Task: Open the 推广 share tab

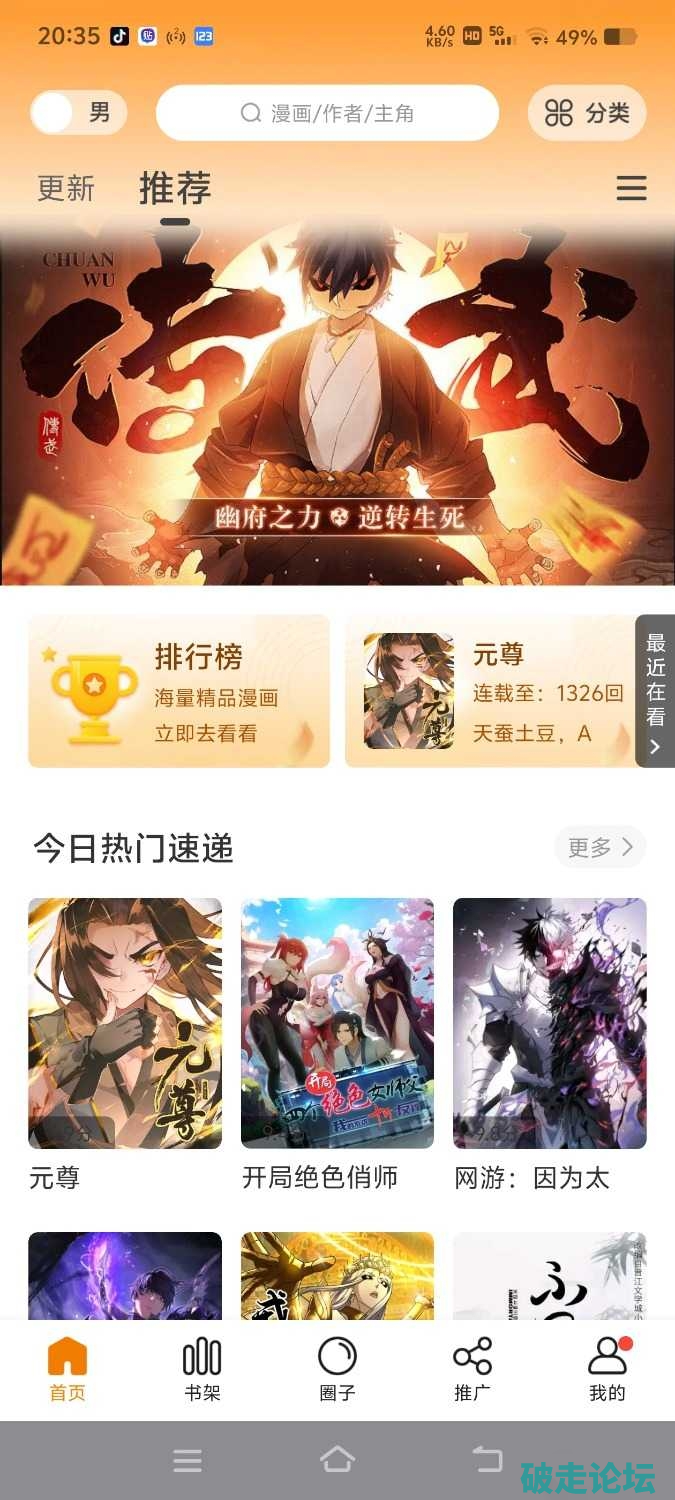Action: coord(472,1369)
